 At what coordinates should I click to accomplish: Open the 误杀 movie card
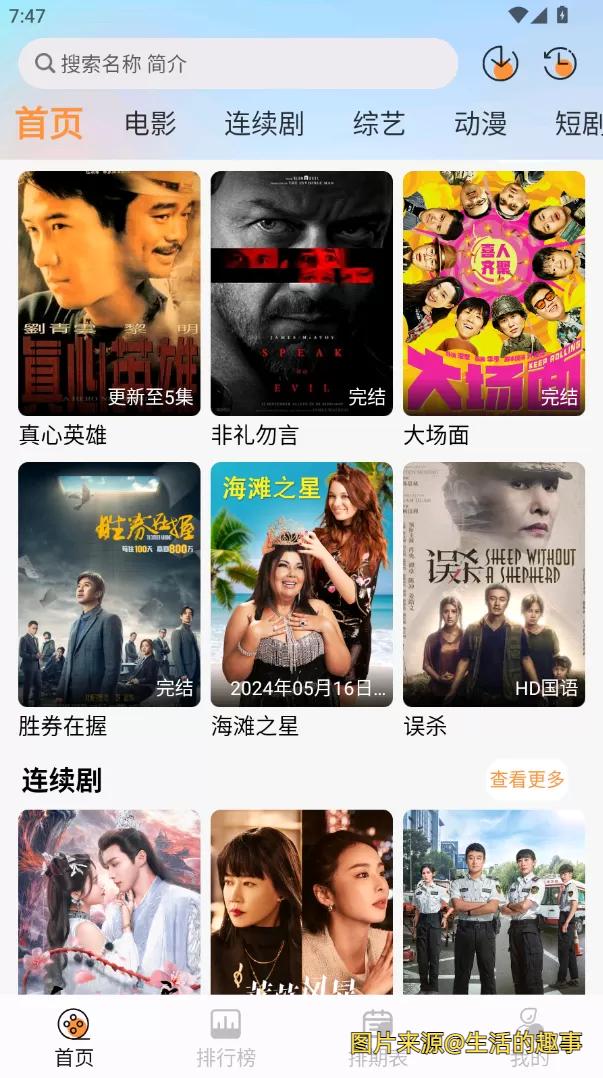click(494, 584)
